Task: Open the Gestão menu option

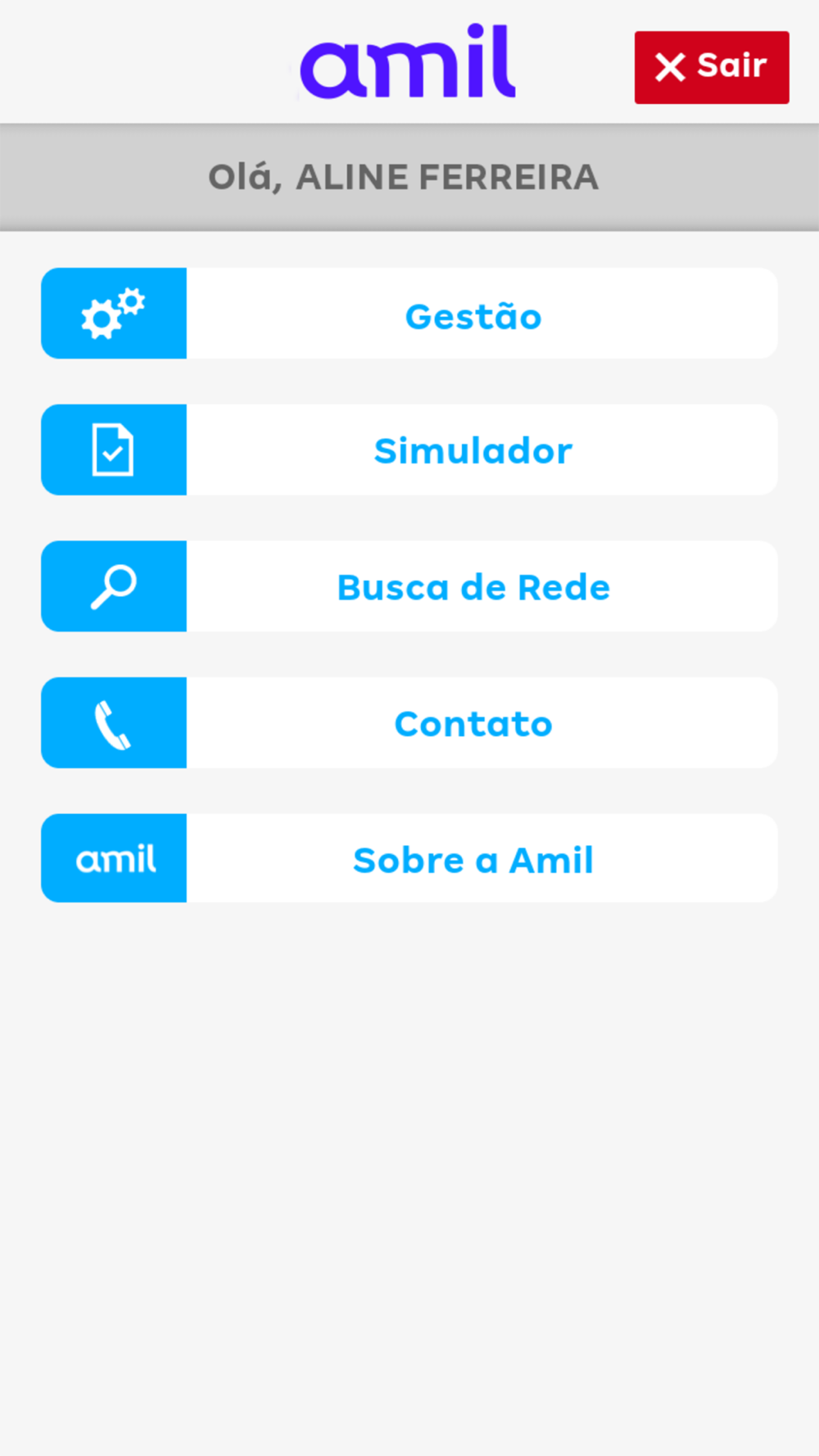Action: [x=409, y=313]
